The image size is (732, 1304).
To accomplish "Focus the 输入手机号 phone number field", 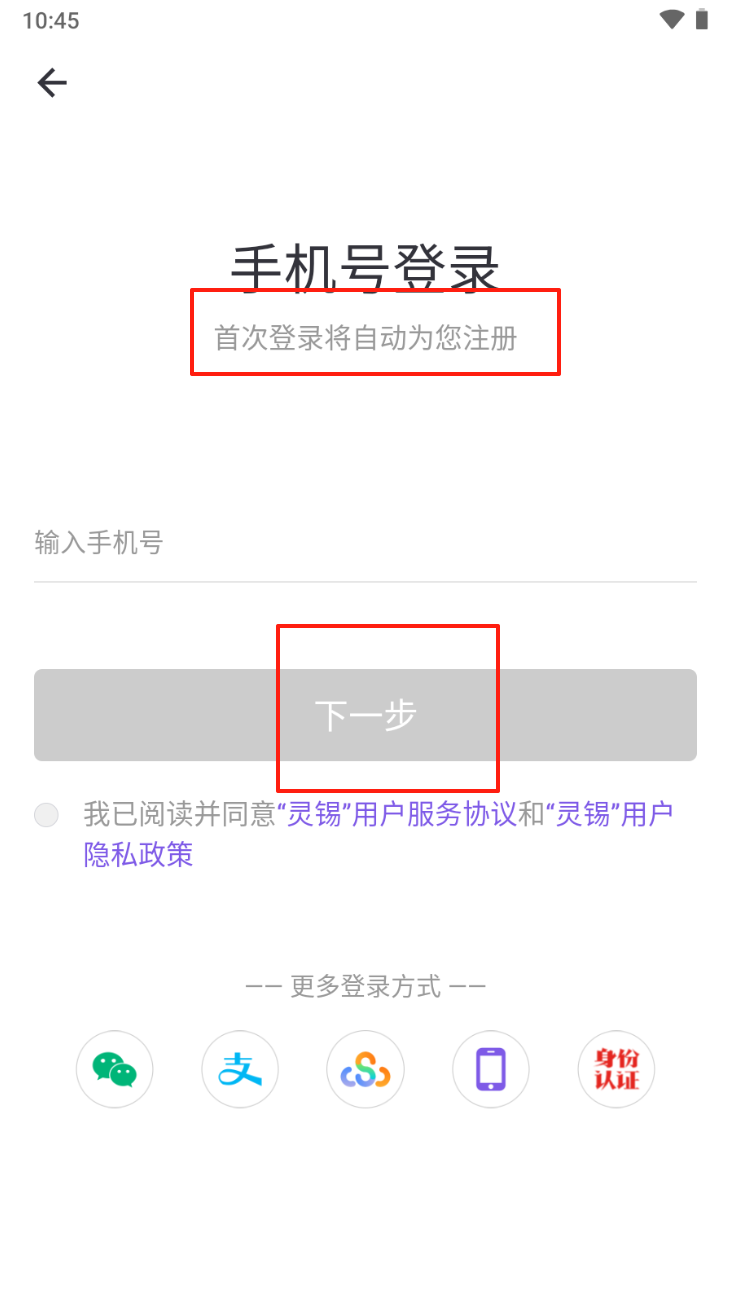I will (365, 544).
